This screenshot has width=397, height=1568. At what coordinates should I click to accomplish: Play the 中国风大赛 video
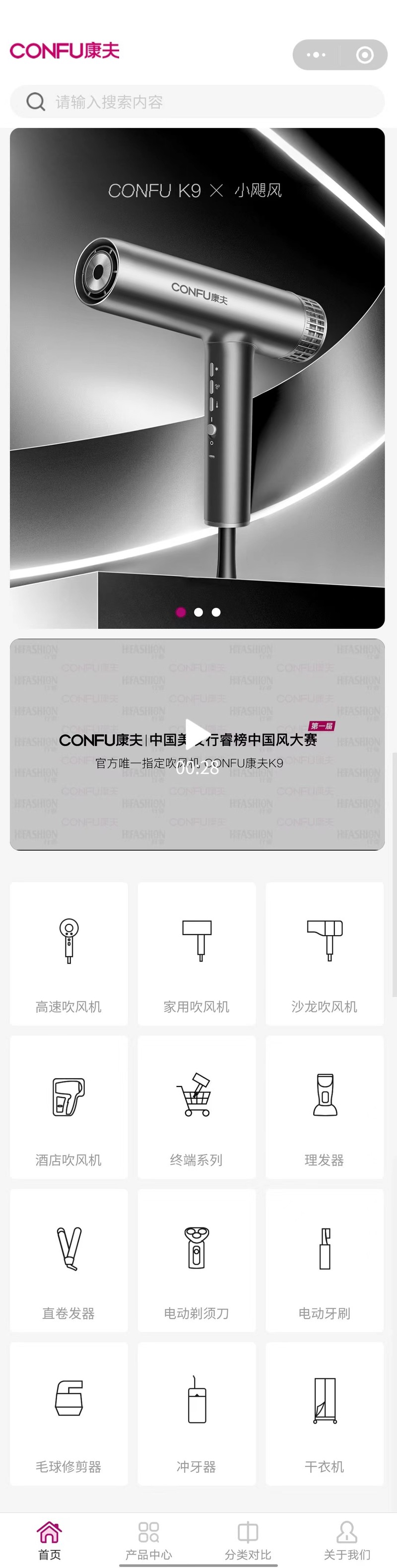[x=197, y=734]
